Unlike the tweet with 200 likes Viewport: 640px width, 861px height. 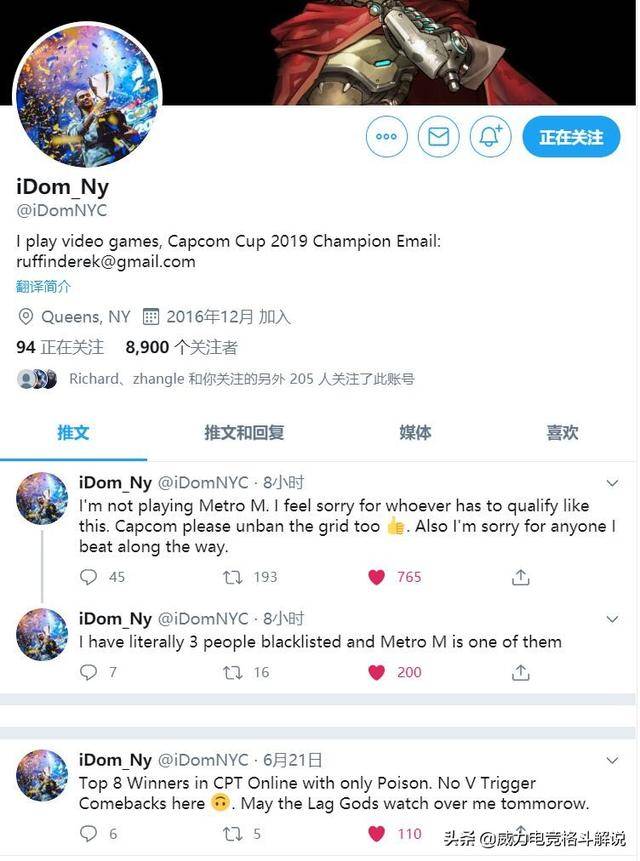coord(377,672)
